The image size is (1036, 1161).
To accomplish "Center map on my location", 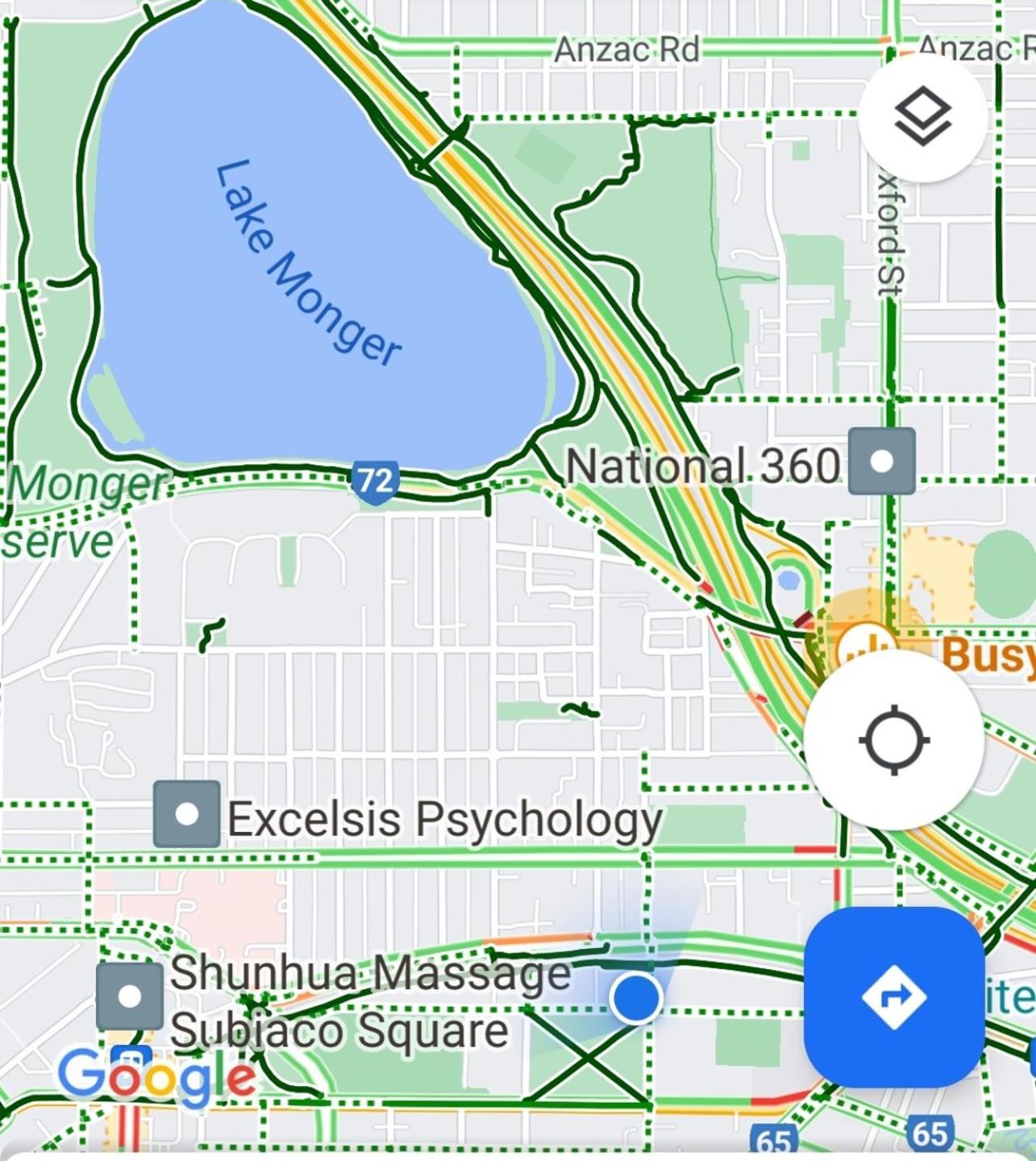I will 894,739.
